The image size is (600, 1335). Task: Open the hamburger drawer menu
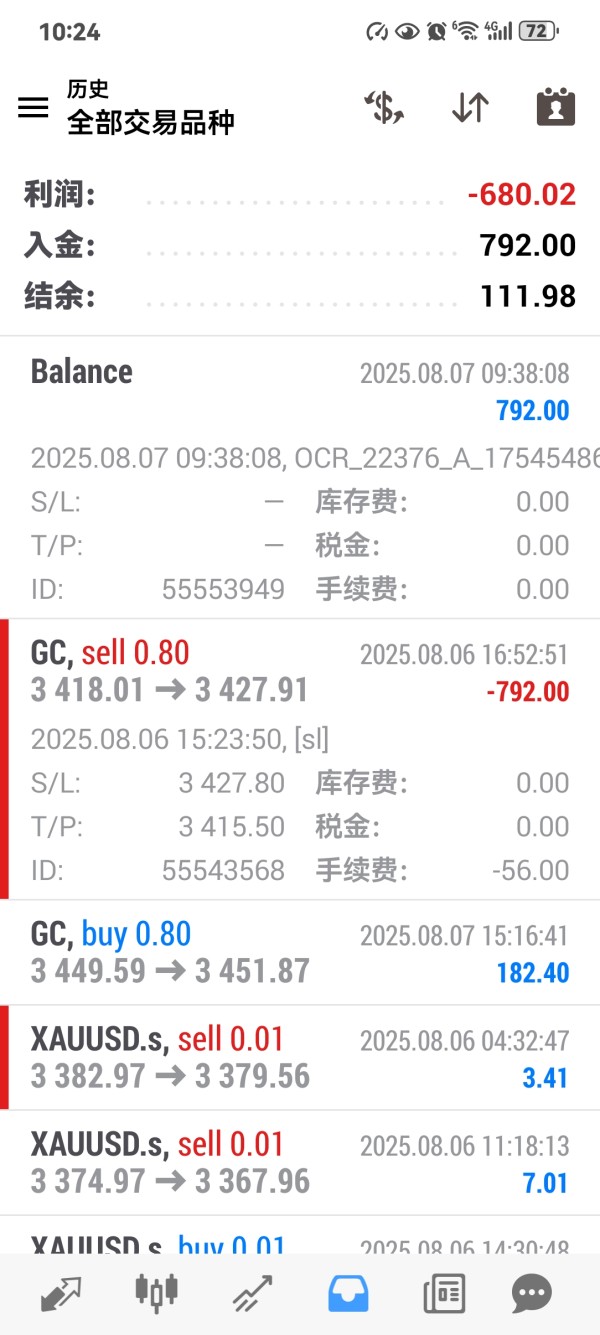(x=33, y=108)
